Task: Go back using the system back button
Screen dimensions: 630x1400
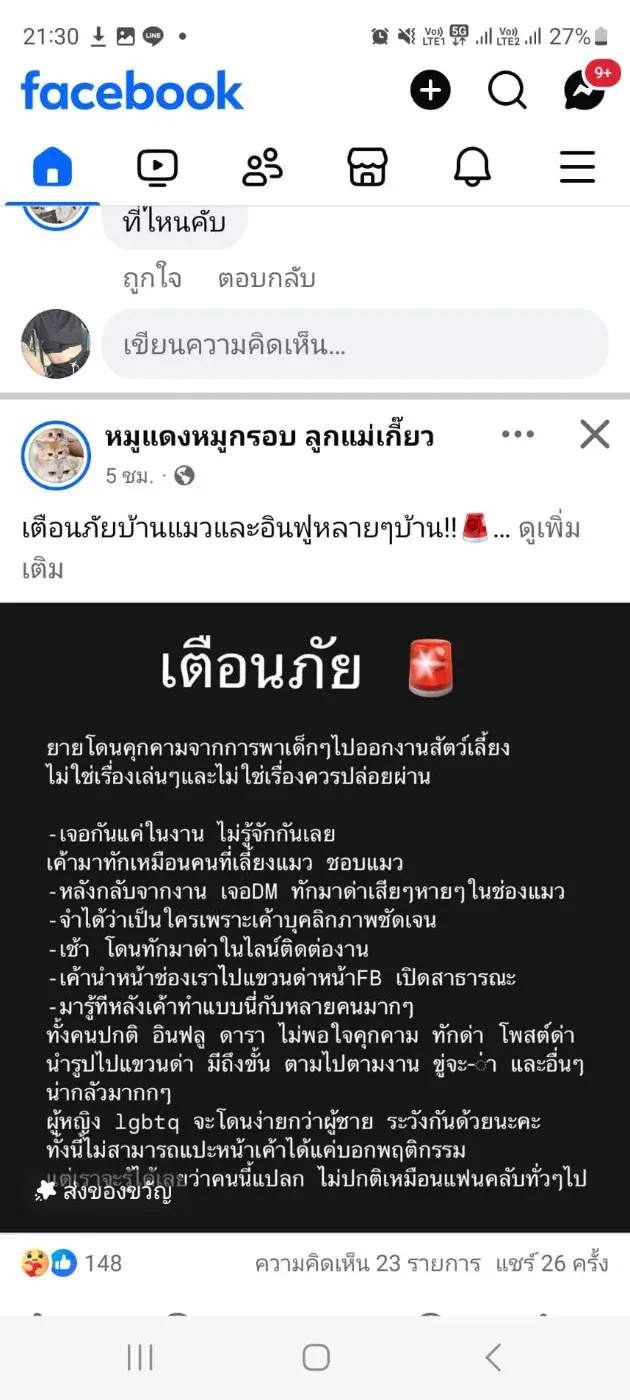Action: click(492, 1357)
